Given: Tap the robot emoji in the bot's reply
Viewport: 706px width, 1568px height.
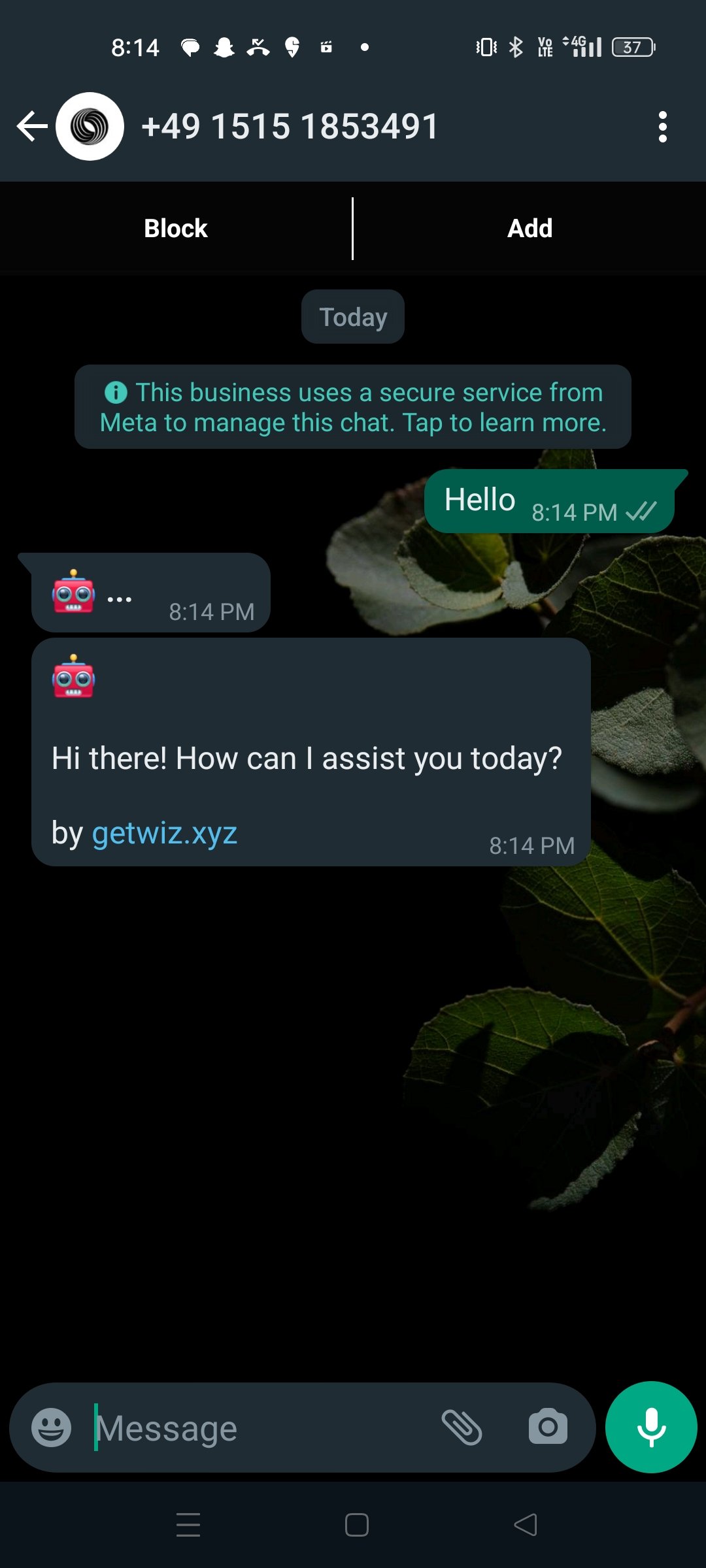Looking at the screenshot, I should 72,679.
